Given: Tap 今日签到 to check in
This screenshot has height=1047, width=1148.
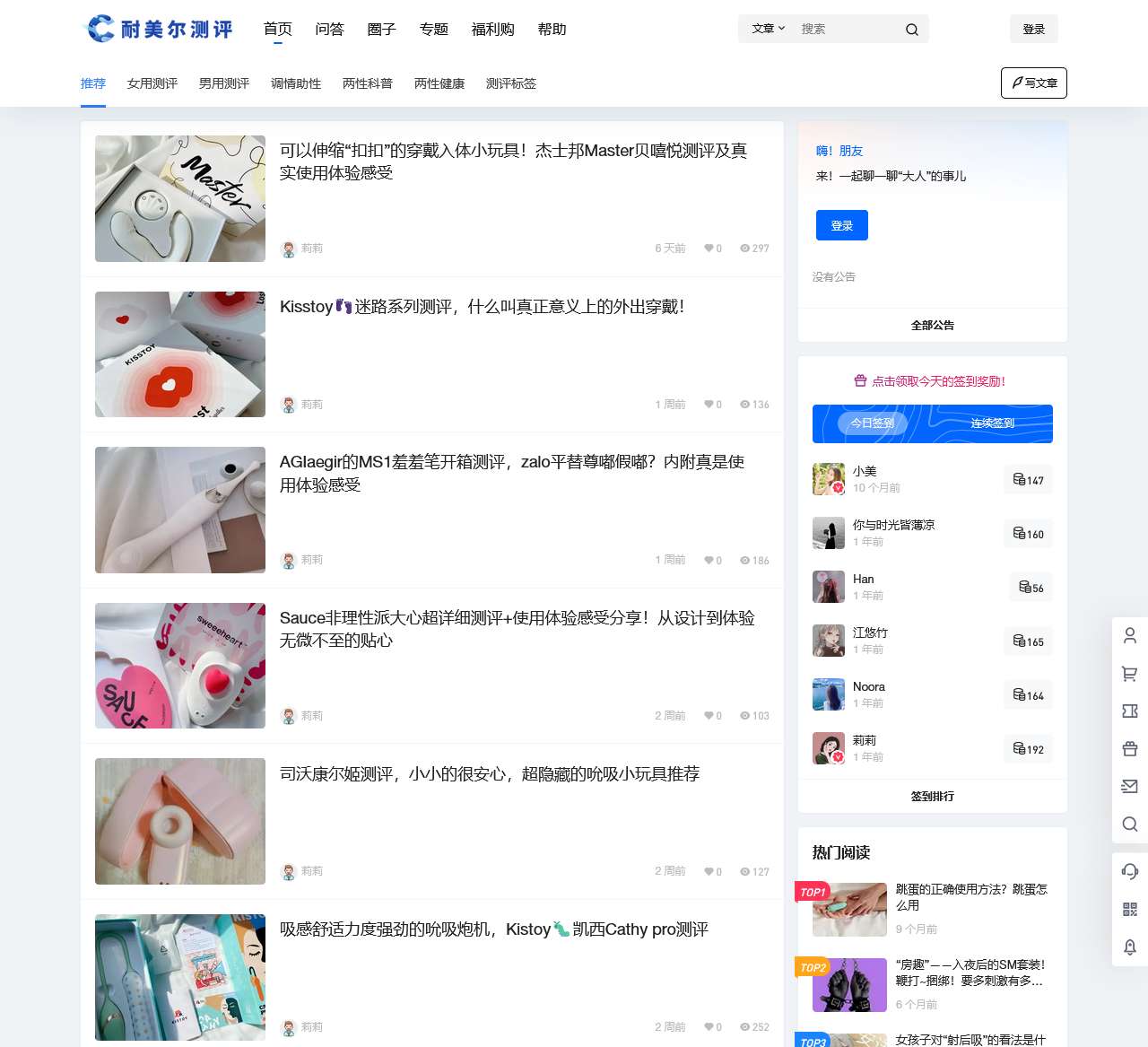Looking at the screenshot, I should point(872,423).
